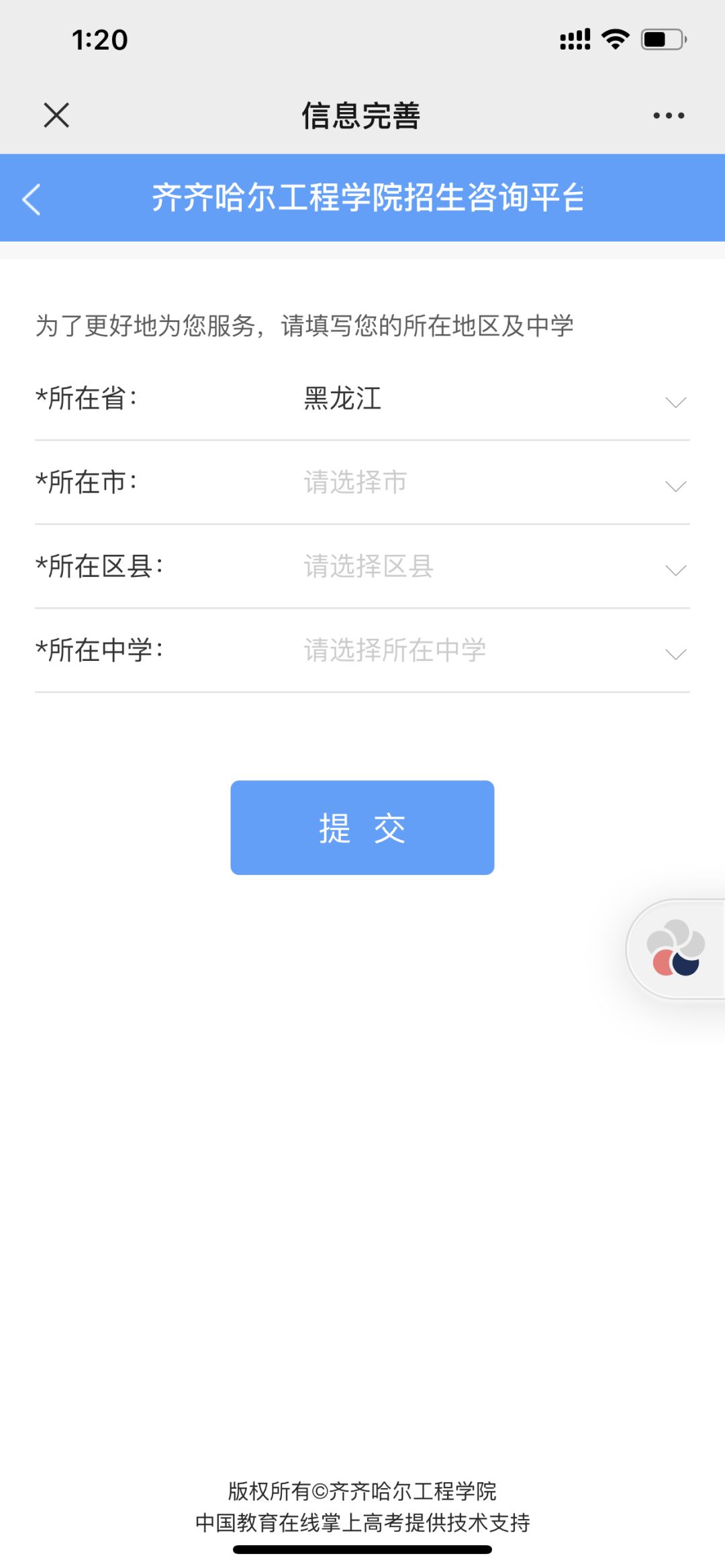Open the three-dot overflow menu

tap(669, 115)
